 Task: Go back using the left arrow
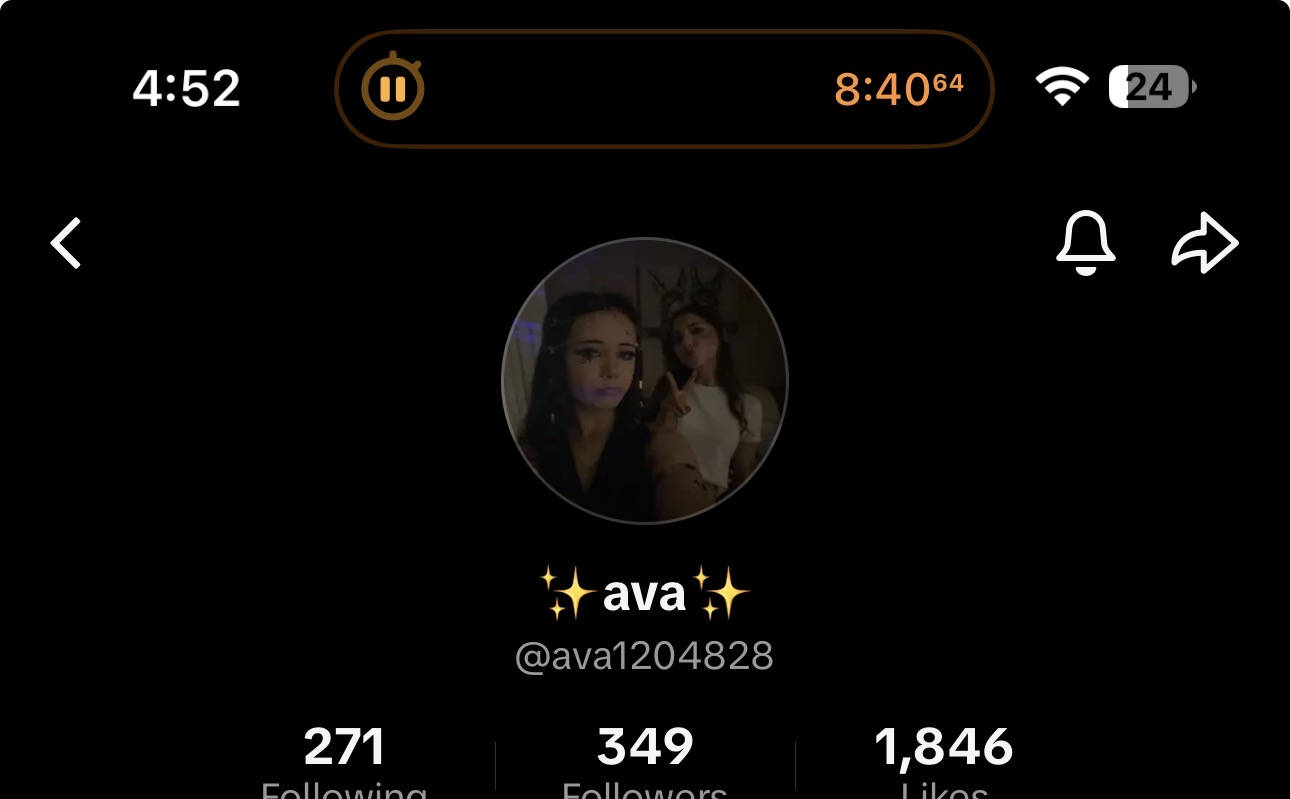(x=67, y=244)
